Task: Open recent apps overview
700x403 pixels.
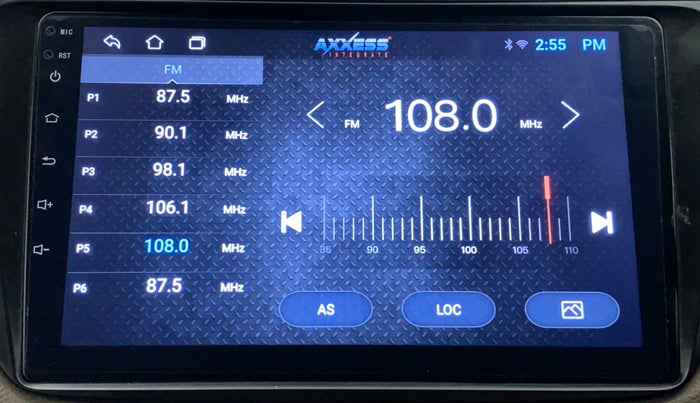Action: pos(197,42)
